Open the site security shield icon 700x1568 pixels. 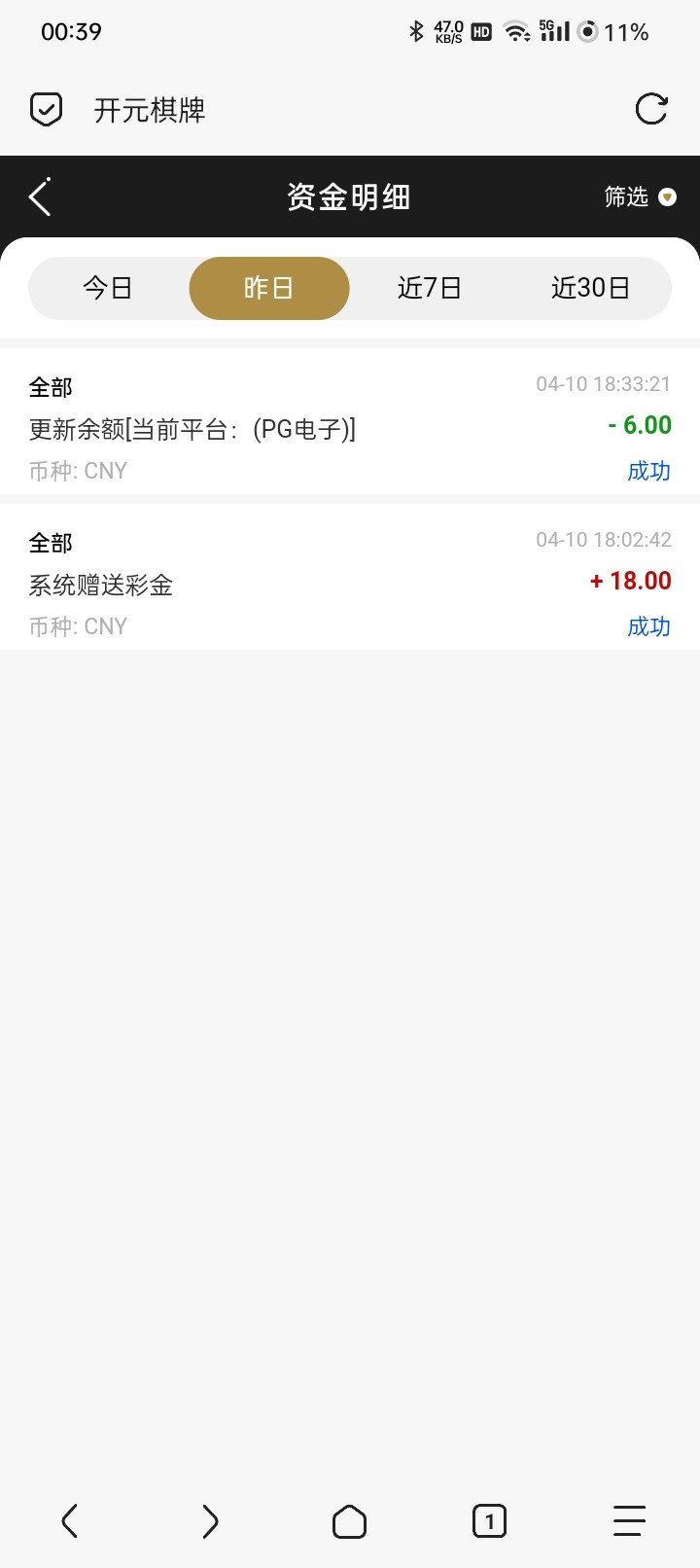pos(46,110)
